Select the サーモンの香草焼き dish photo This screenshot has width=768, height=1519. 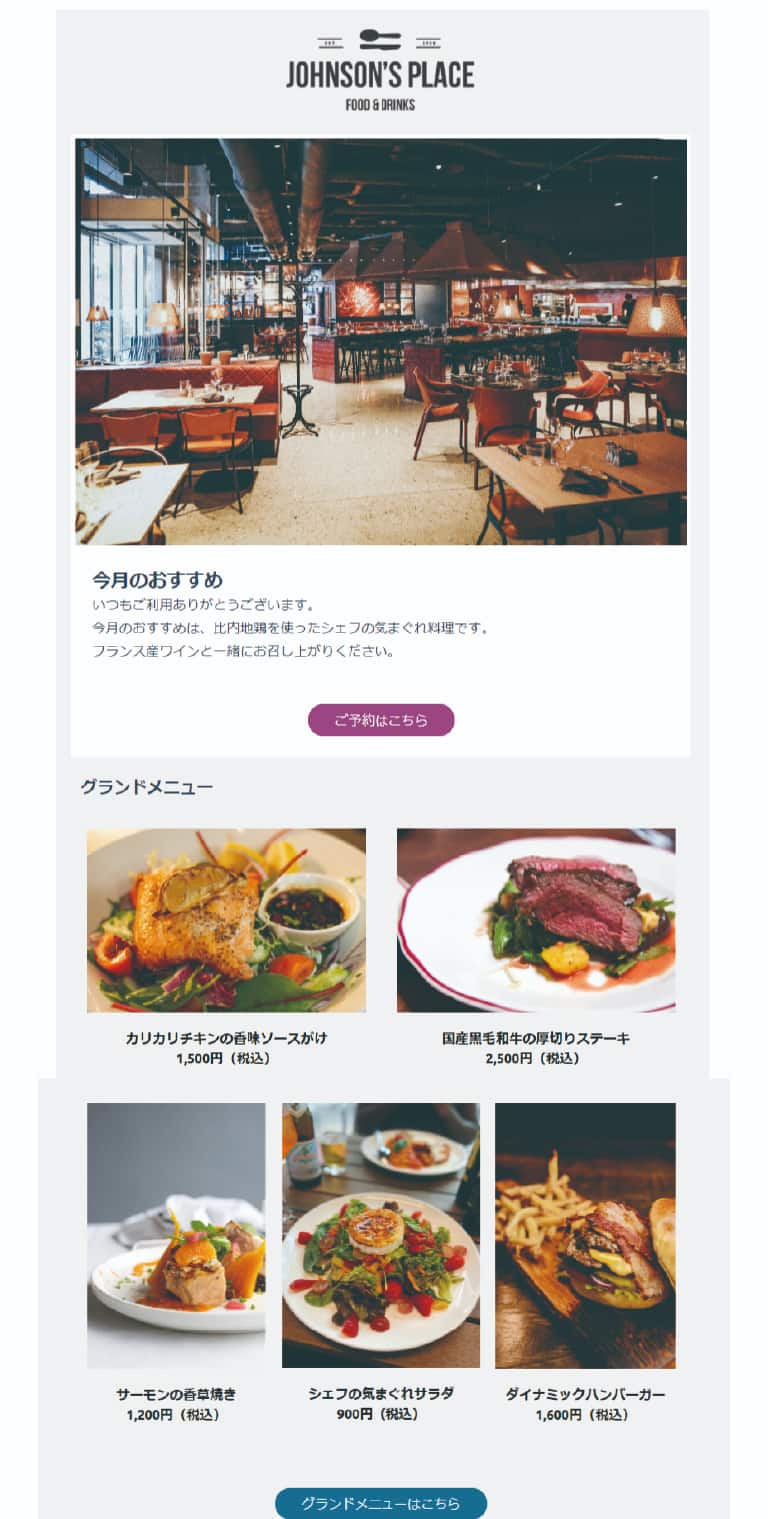176,1235
